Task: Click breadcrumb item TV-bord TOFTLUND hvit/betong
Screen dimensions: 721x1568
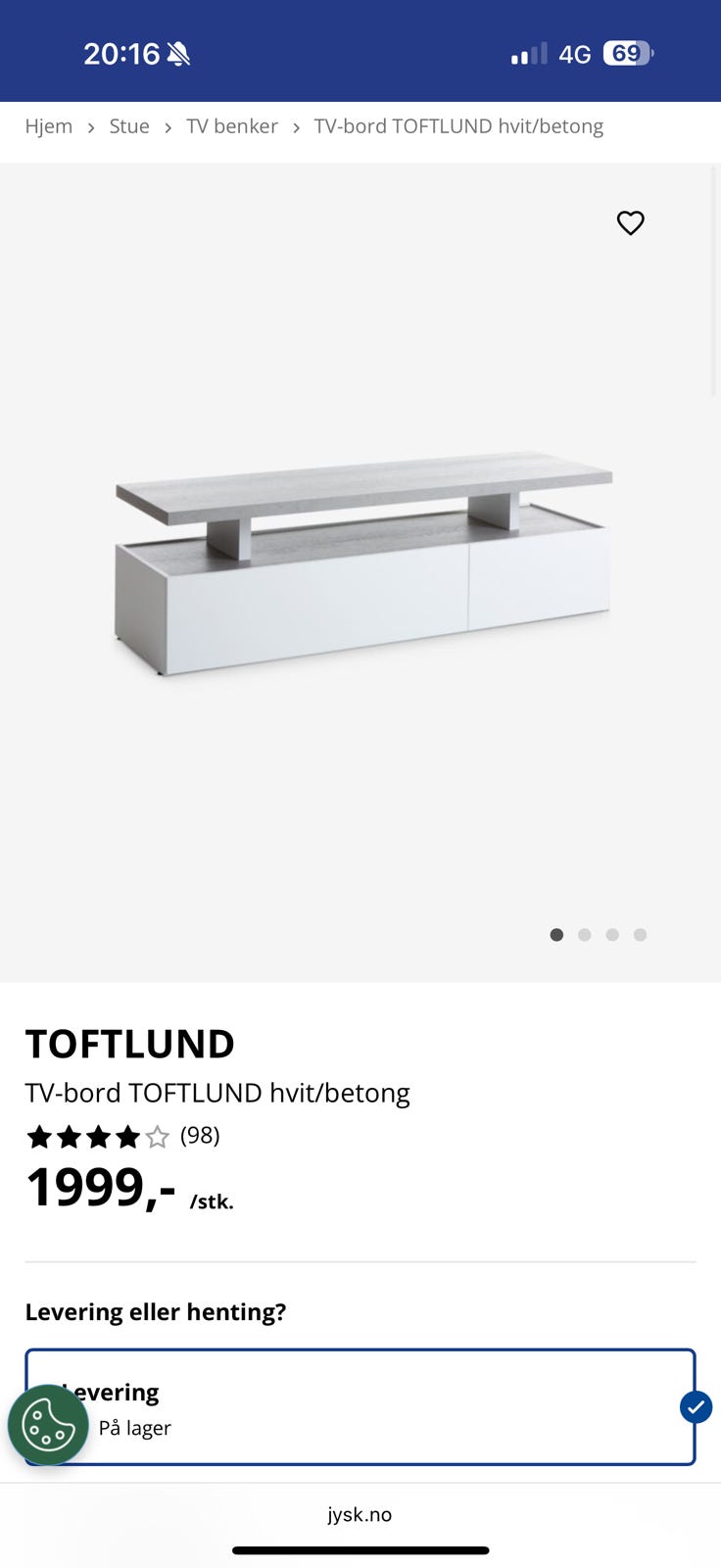Action: [458, 125]
